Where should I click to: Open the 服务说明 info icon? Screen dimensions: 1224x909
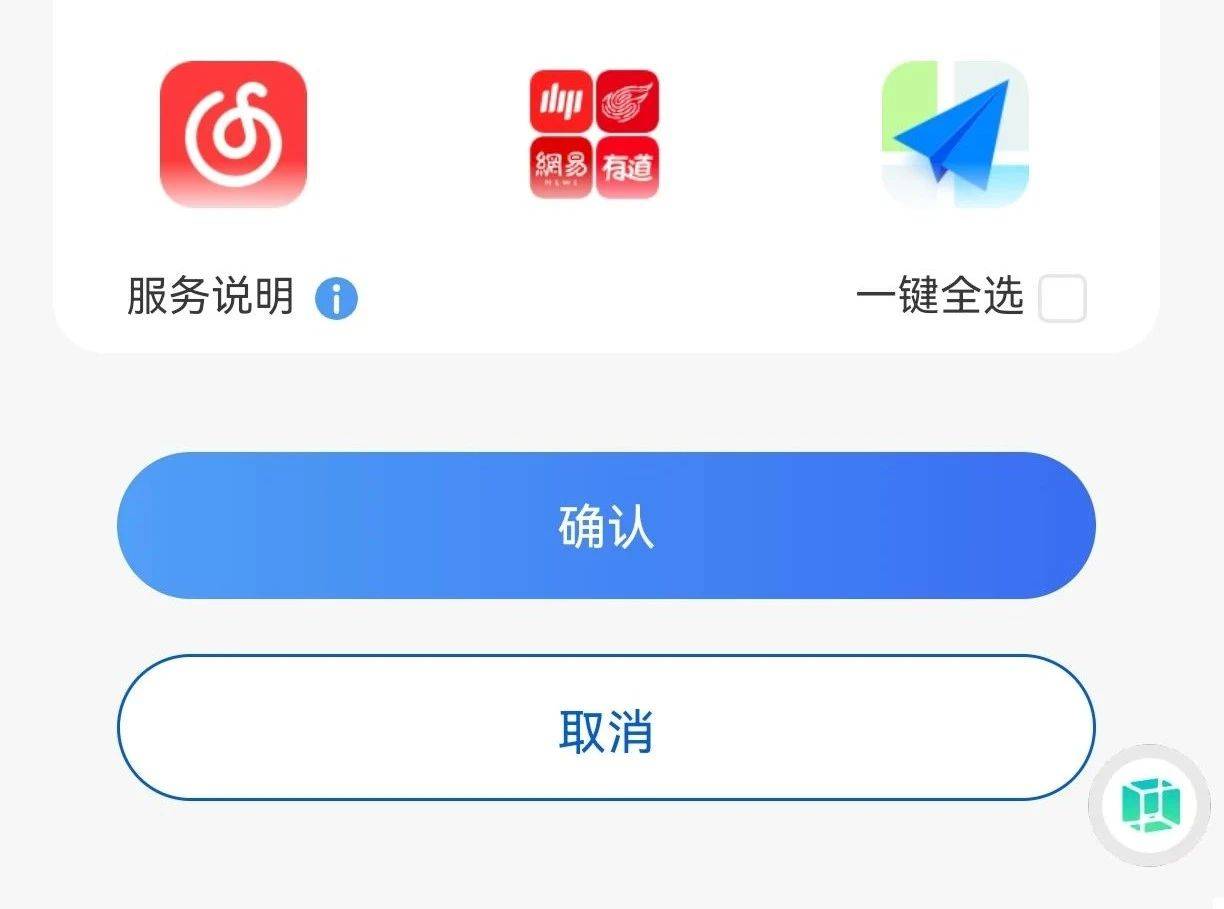click(336, 299)
